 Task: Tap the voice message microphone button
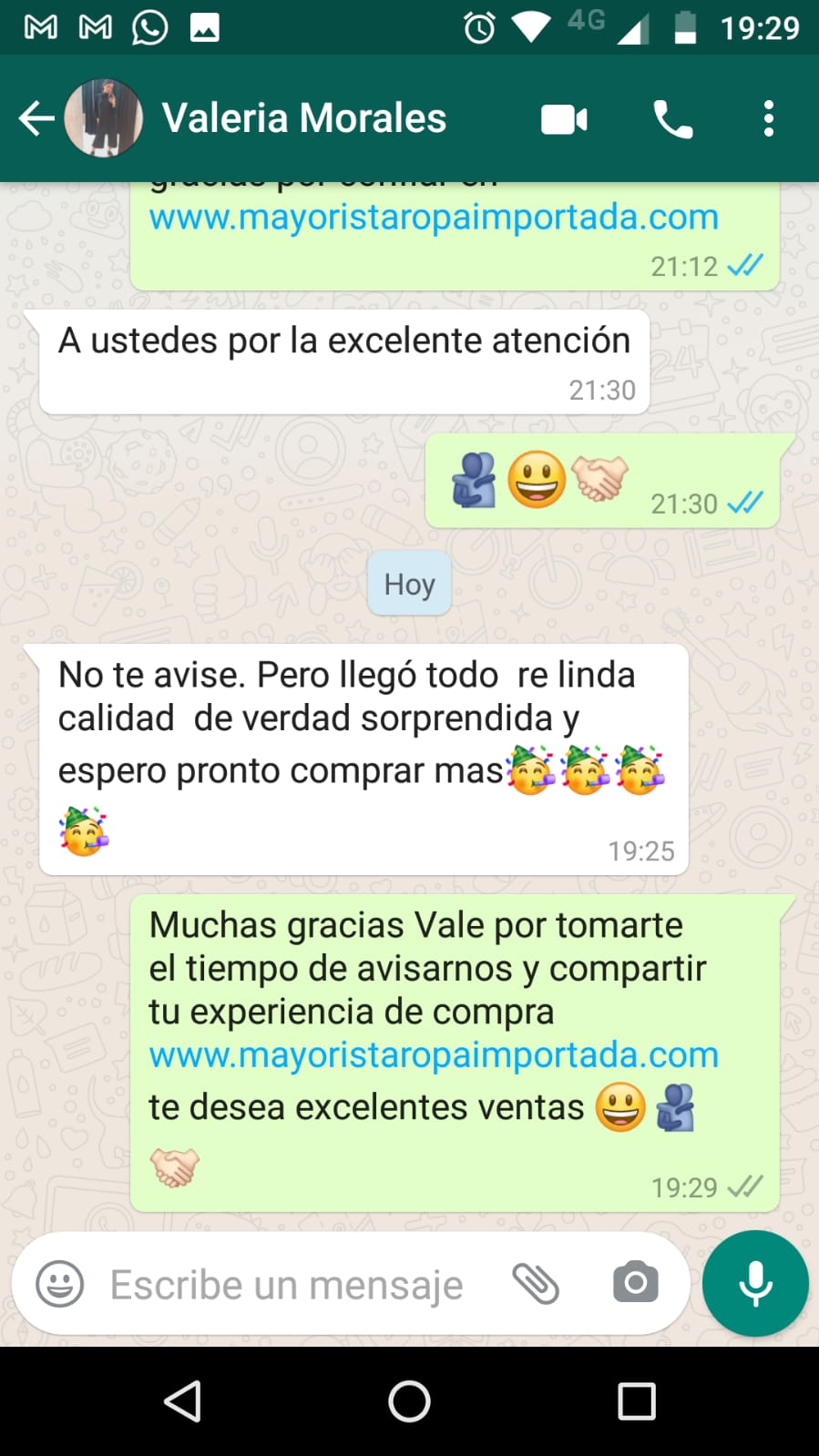(x=754, y=1283)
